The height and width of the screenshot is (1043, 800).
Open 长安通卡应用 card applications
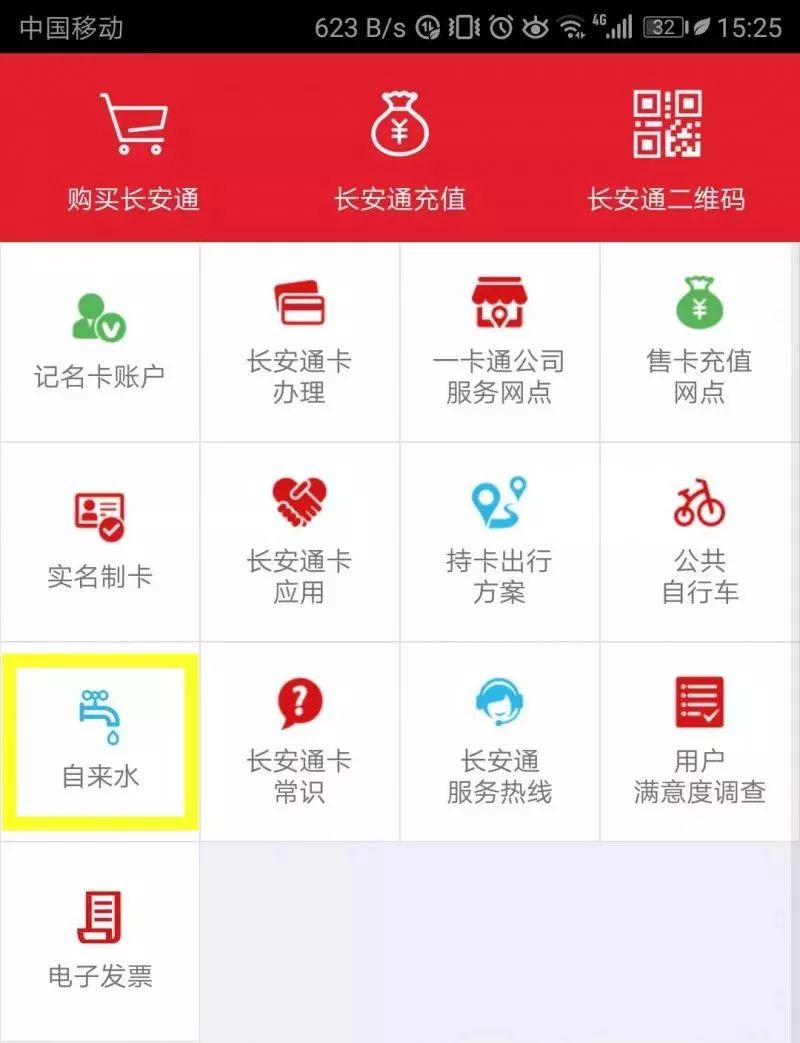pyautogui.click(x=300, y=542)
